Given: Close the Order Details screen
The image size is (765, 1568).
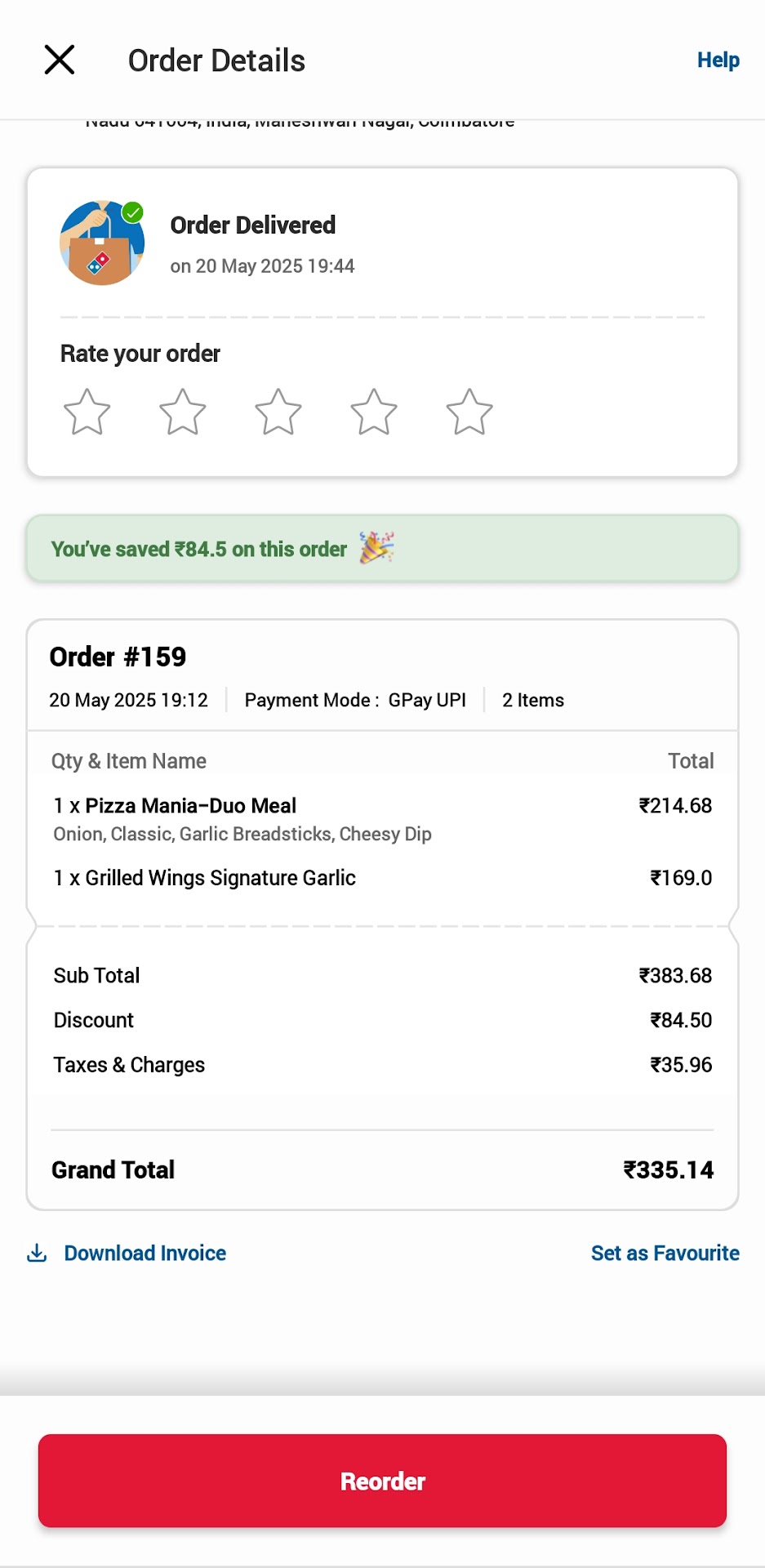Looking at the screenshot, I should (60, 60).
